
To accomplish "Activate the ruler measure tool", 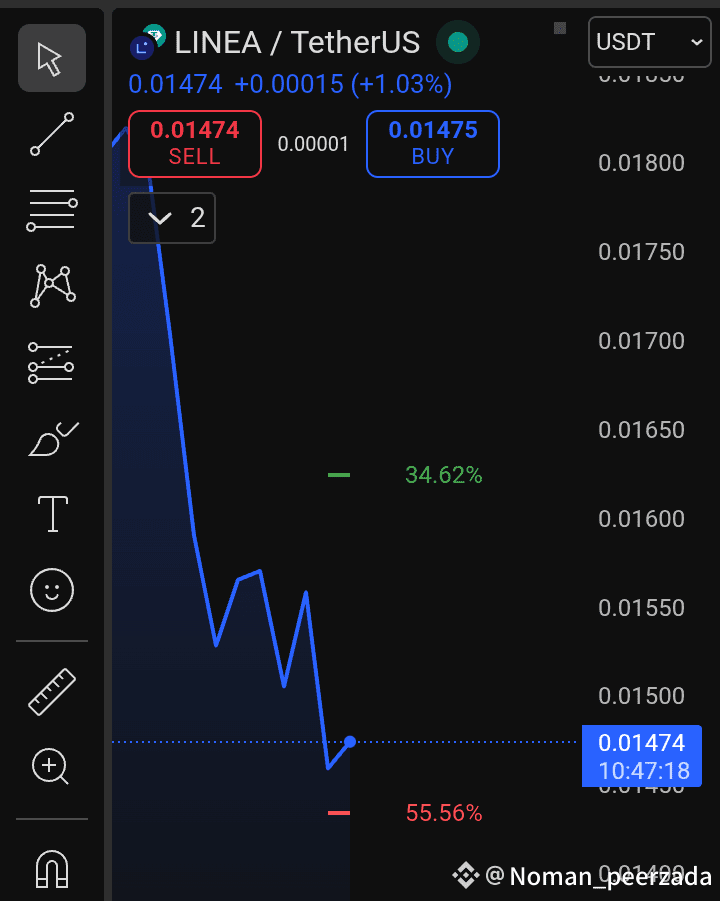I will 51,691.
